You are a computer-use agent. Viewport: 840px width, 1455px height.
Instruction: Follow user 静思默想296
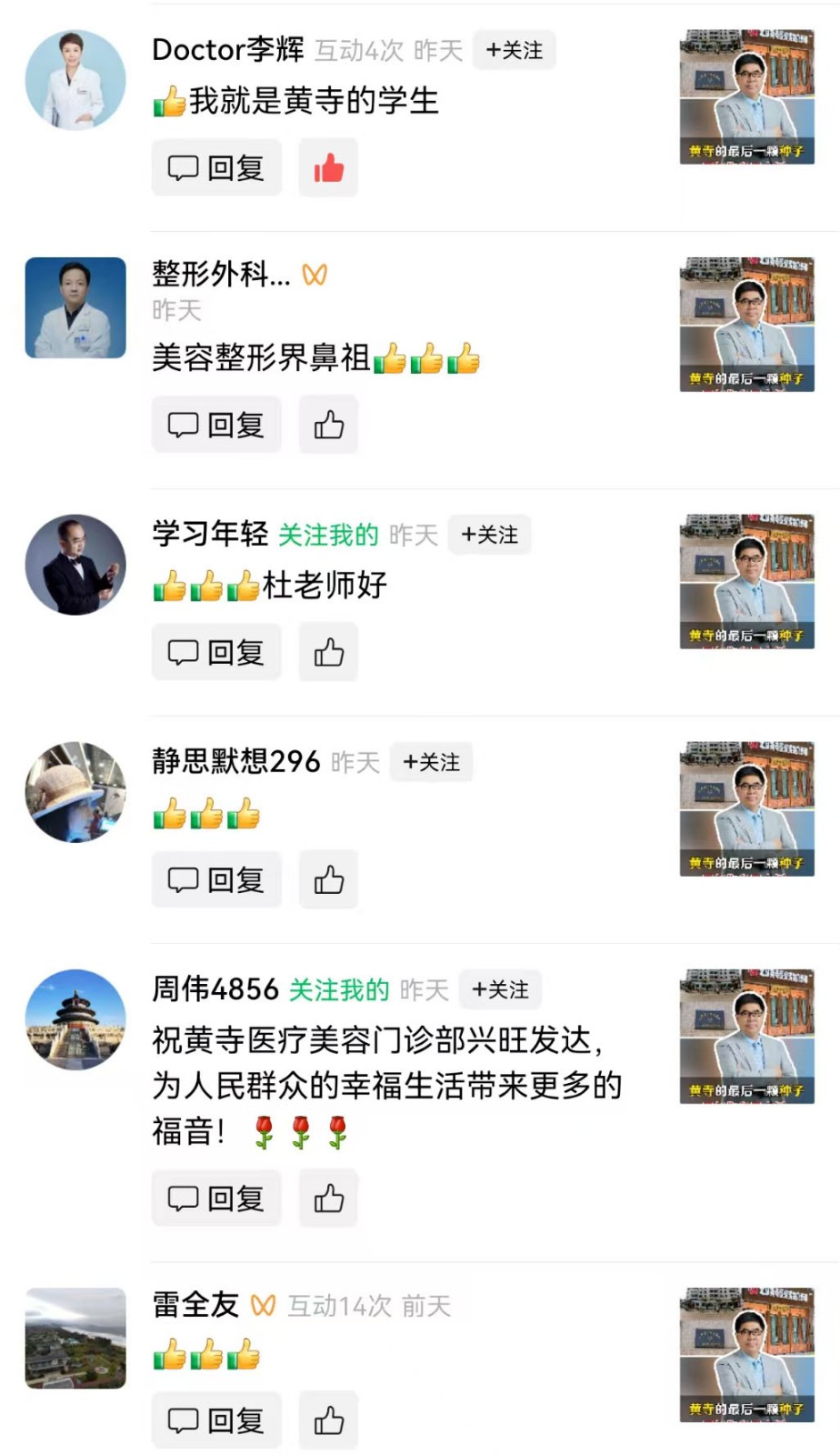click(x=431, y=763)
